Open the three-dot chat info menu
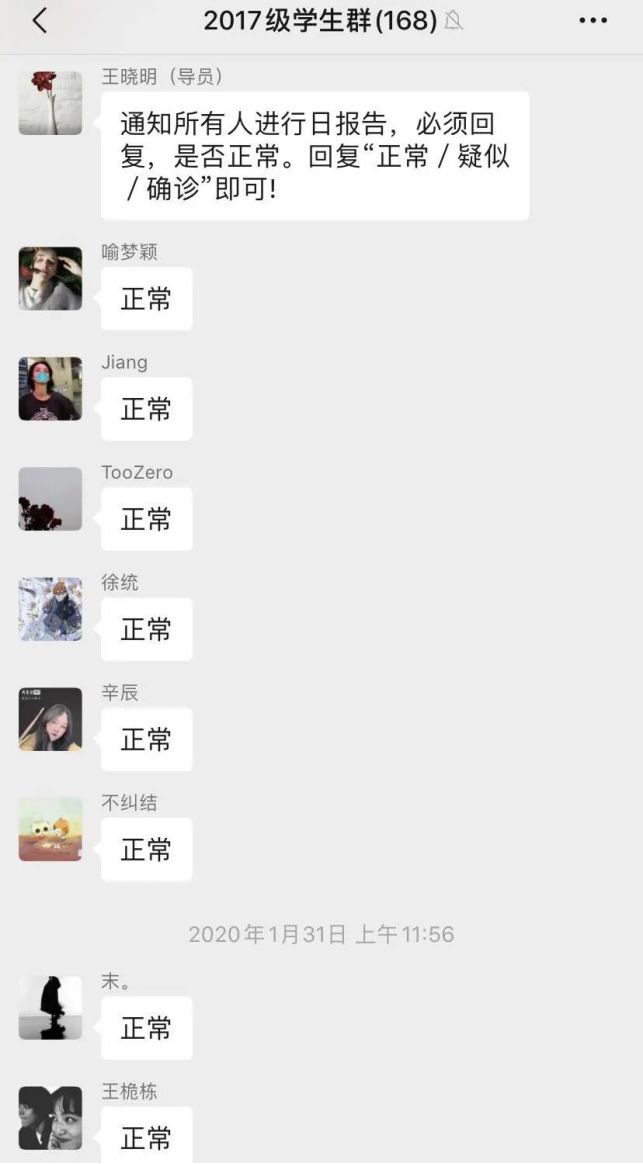The width and height of the screenshot is (643, 1164). [593, 21]
